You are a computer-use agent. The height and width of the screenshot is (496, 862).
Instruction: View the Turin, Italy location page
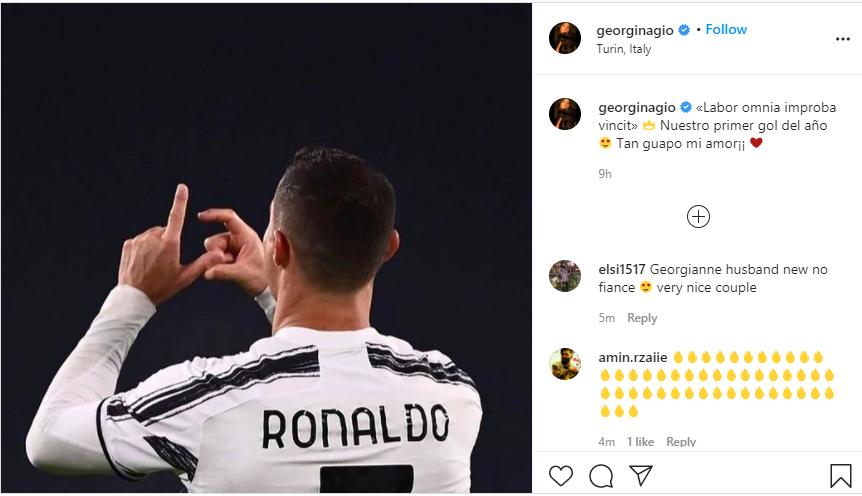(623, 49)
